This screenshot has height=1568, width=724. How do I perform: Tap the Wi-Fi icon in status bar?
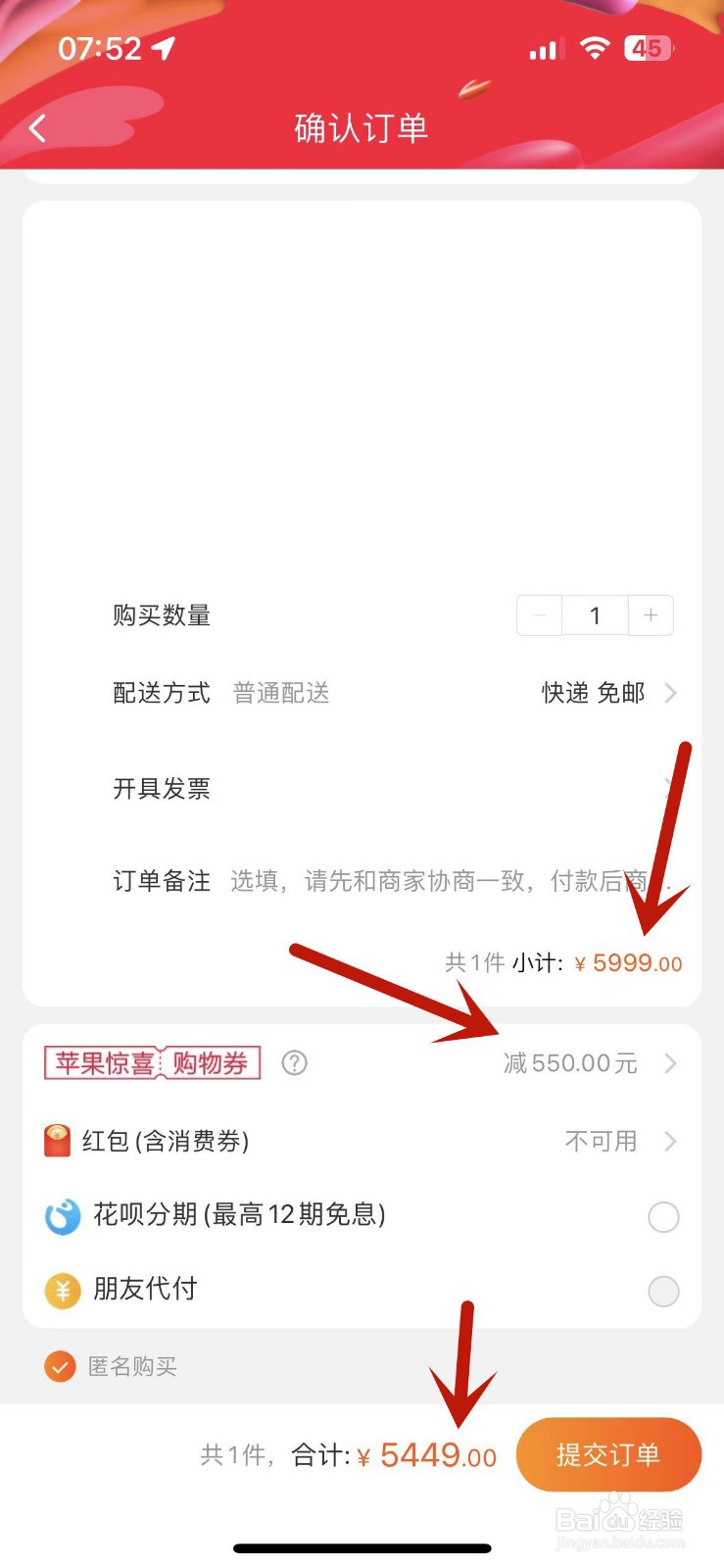point(595,47)
